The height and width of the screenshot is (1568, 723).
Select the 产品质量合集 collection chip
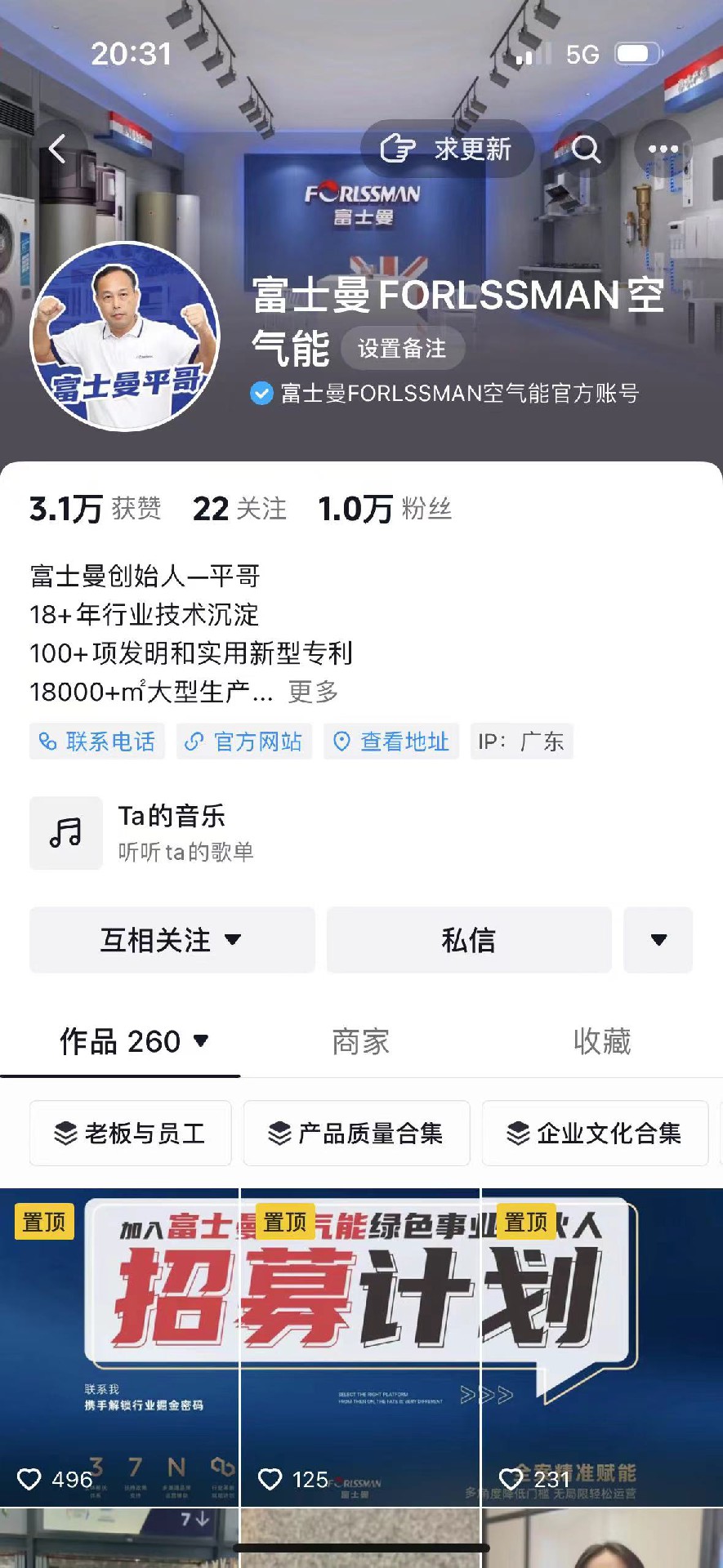click(356, 1134)
